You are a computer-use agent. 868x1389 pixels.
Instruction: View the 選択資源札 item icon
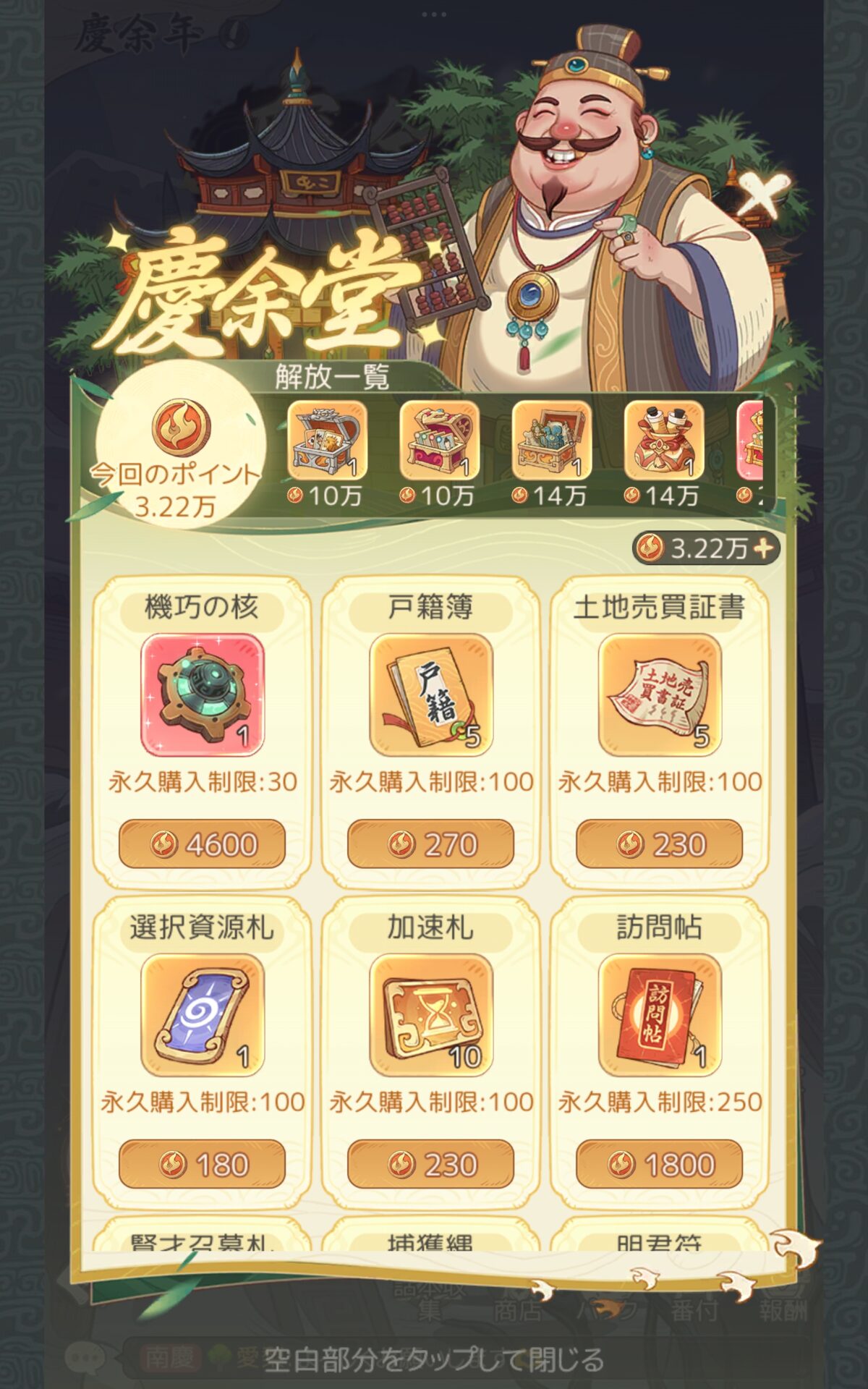click(202, 1014)
